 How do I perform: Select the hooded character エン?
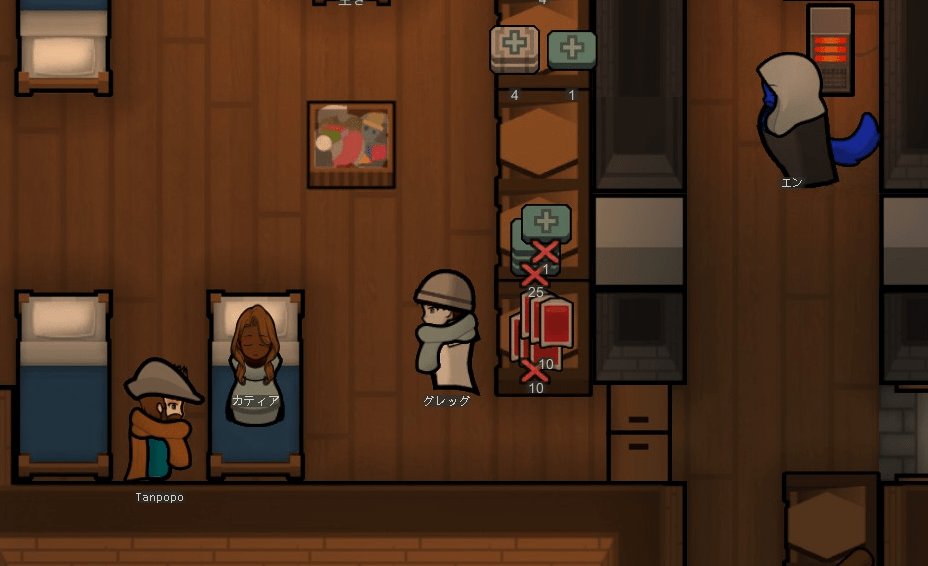click(x=797, y=122)
